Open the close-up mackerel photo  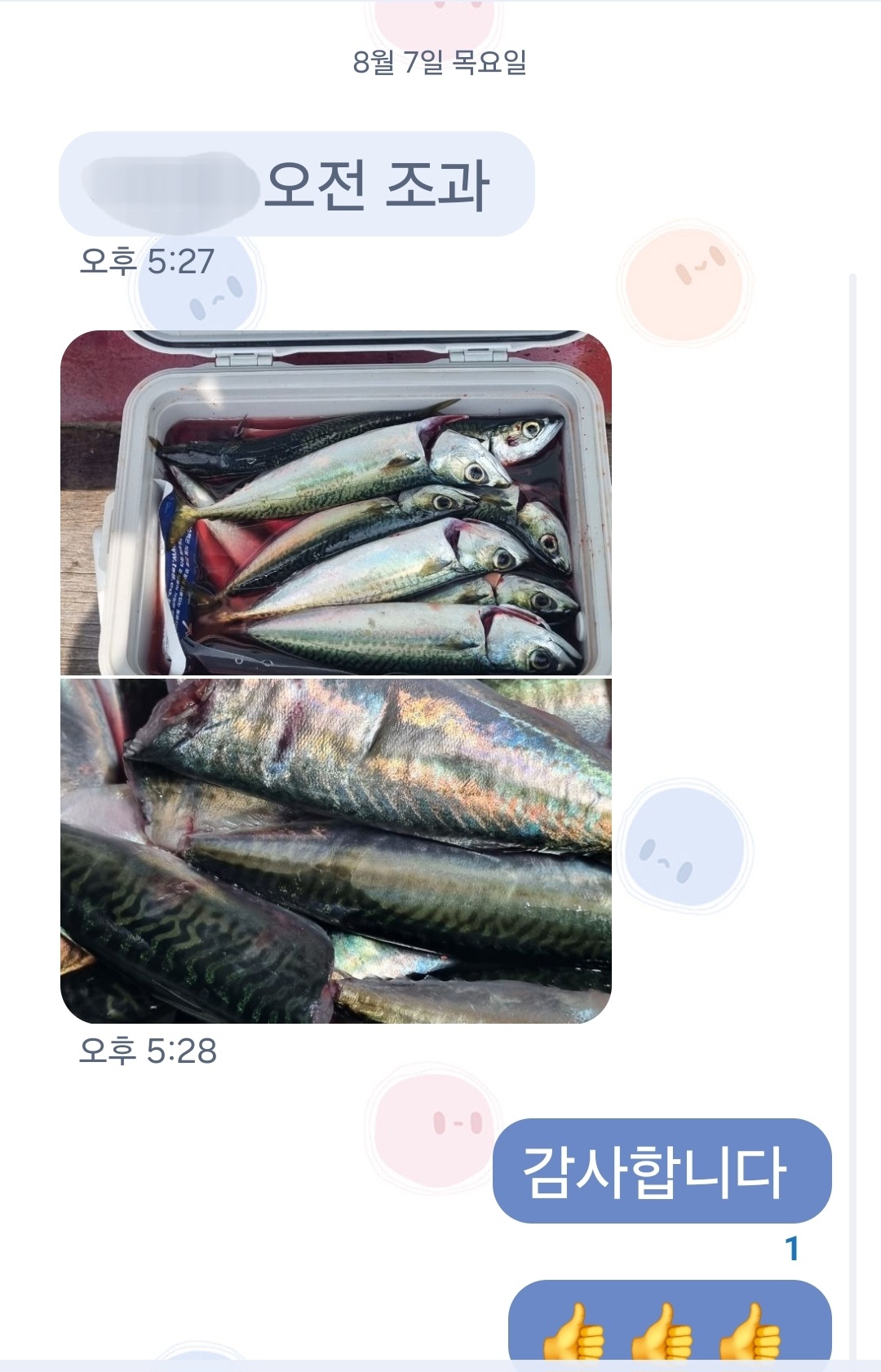pyautogui.click(x=336, y=851)
